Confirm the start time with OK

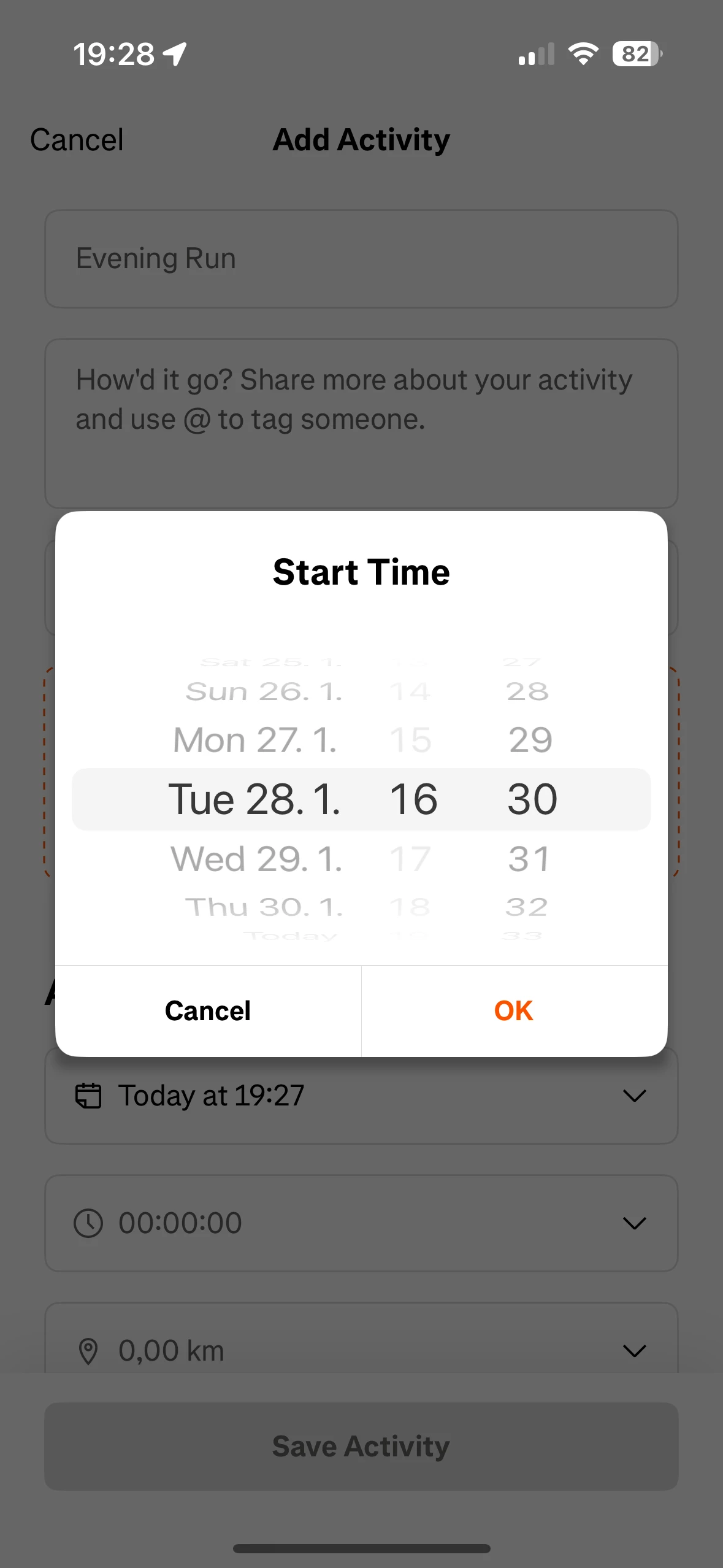point(514,1011)
